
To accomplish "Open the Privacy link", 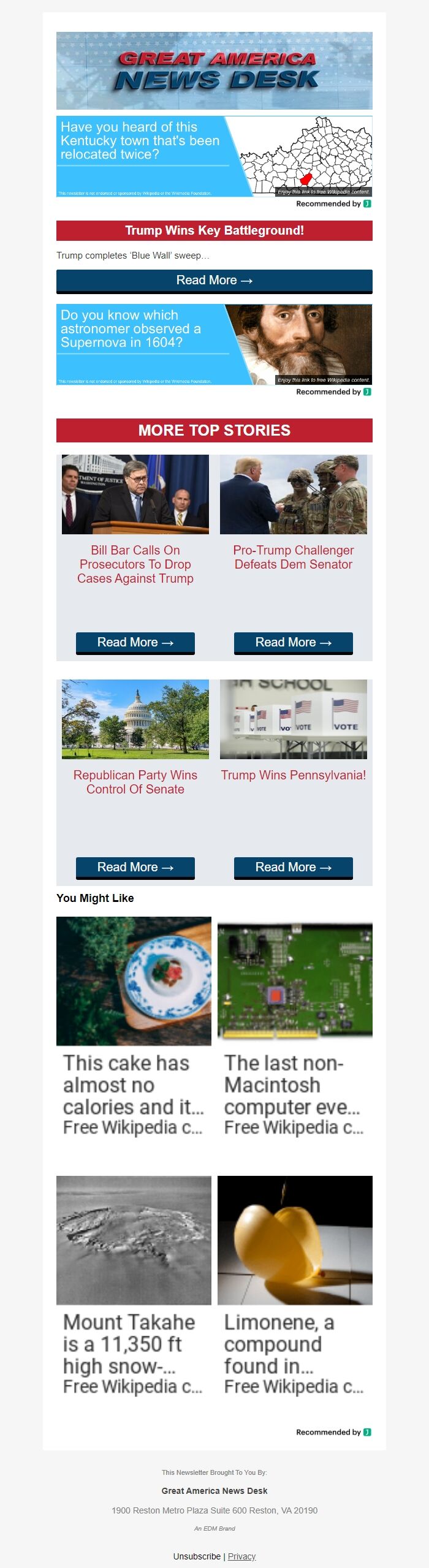I will [241, 1556].
